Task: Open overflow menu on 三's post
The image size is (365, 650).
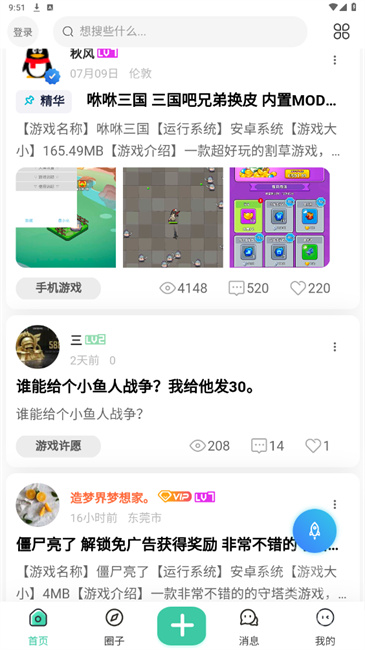Action: 334,347
